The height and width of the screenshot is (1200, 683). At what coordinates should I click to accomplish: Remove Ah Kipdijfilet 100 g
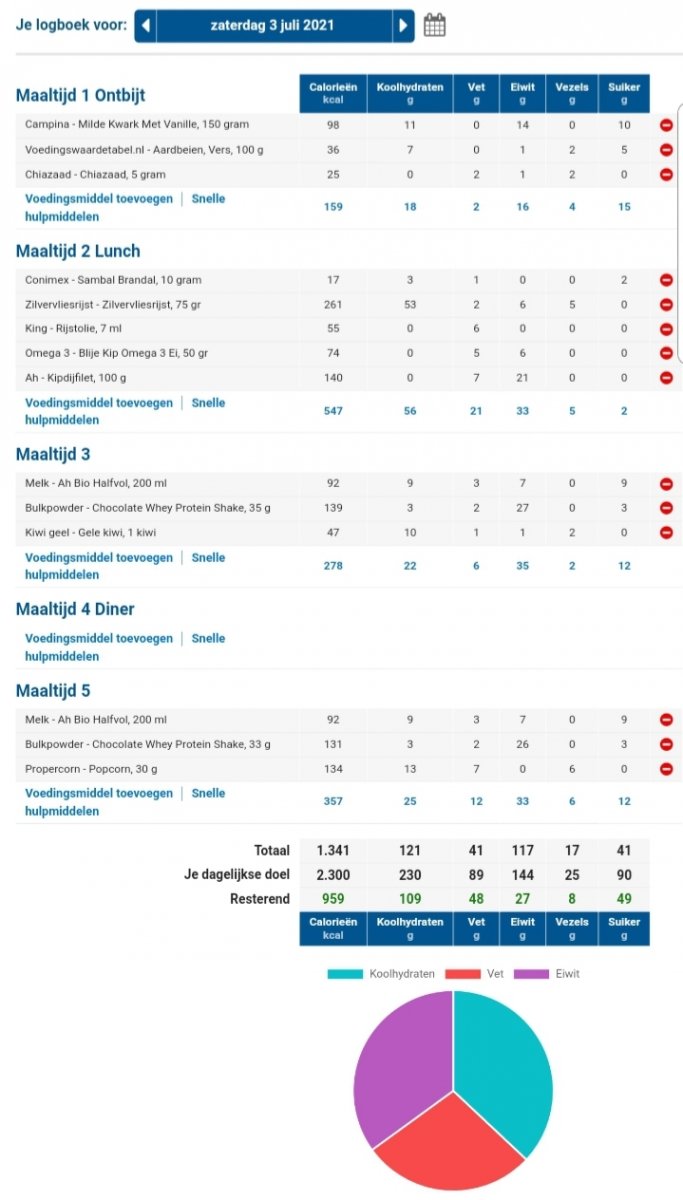pyautogui.click(x=666, y=377)
